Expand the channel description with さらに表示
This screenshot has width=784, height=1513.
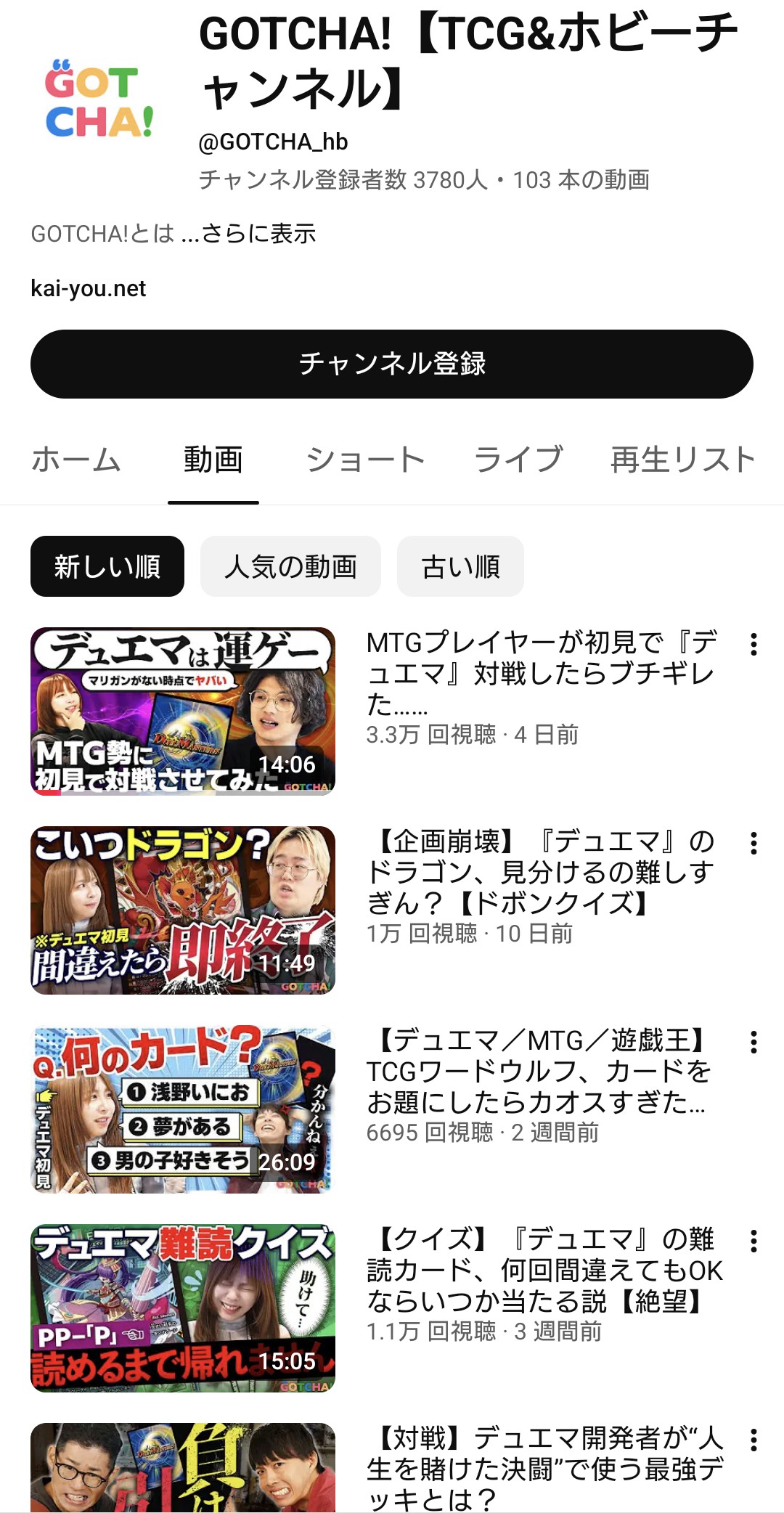point(258,234)
